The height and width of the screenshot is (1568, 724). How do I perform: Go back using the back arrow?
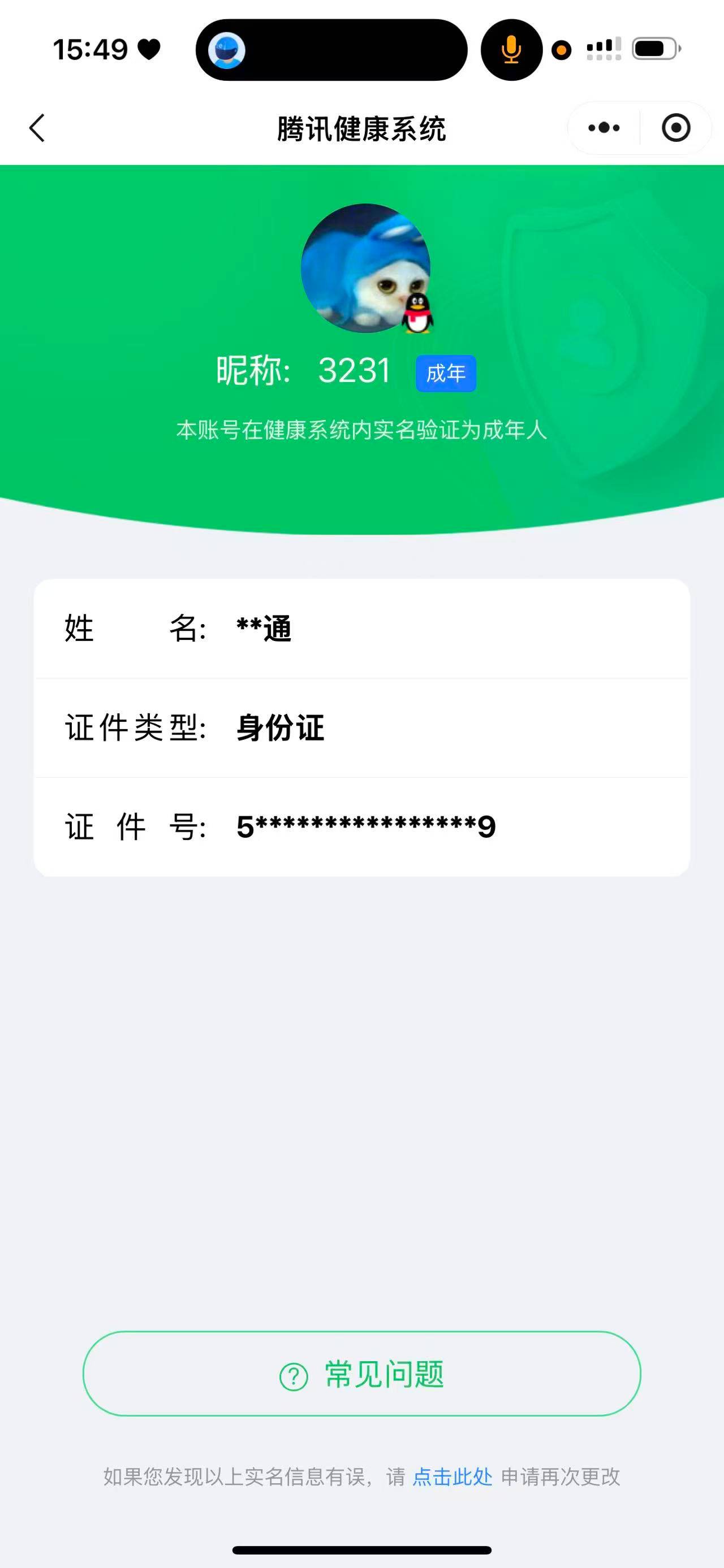[x=37, y=128]
